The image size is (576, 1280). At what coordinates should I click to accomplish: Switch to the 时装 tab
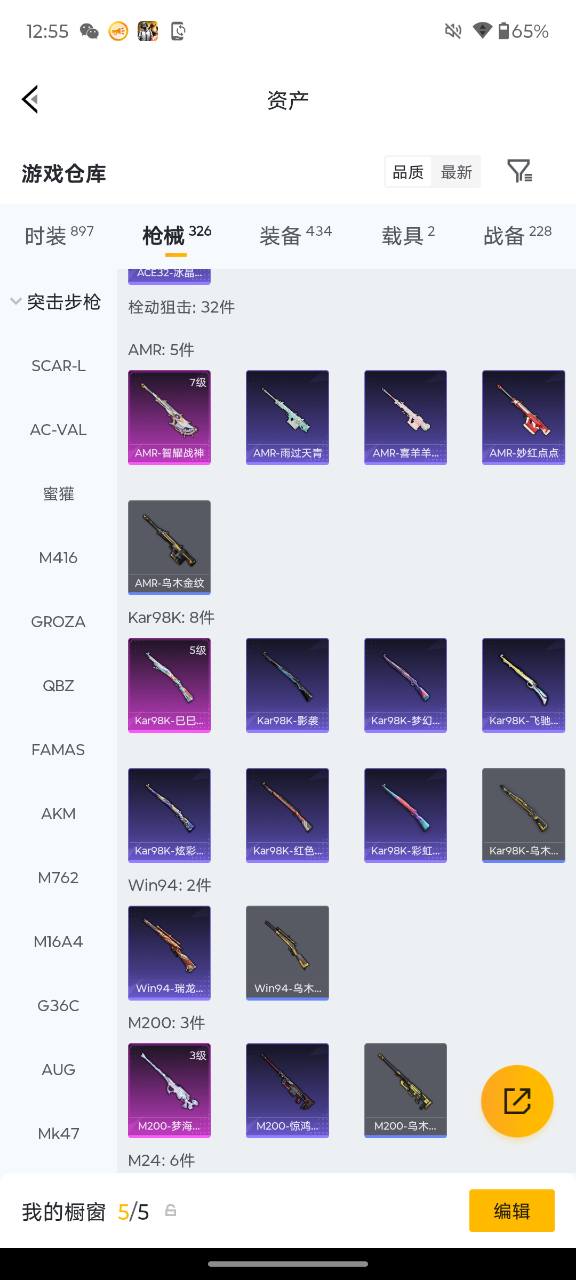pos(59,235)
